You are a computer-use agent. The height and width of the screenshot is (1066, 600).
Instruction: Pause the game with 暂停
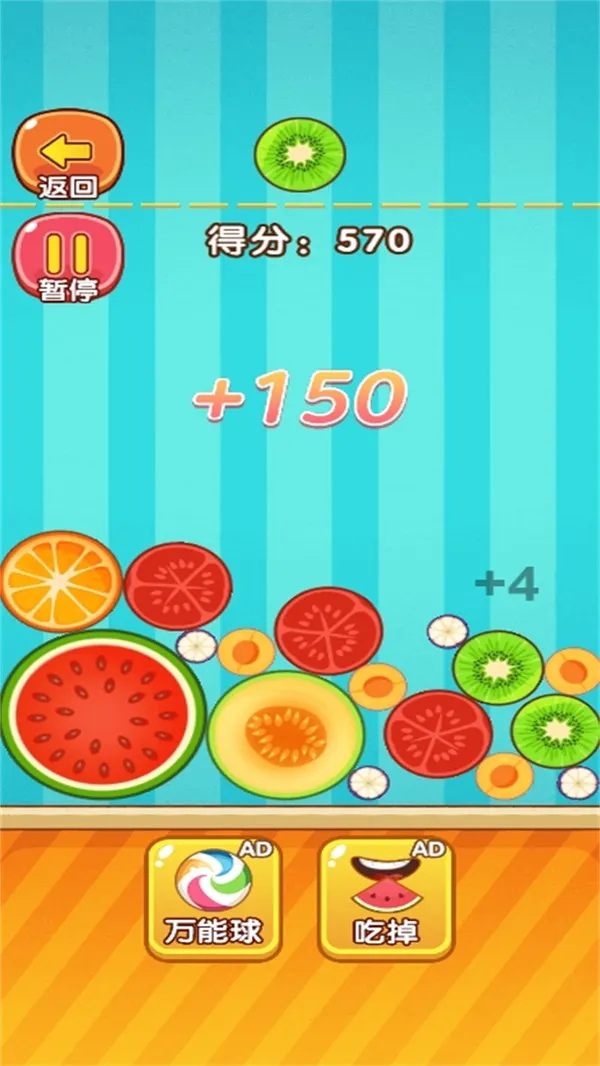pyautogui.click(x=67, y=259)
